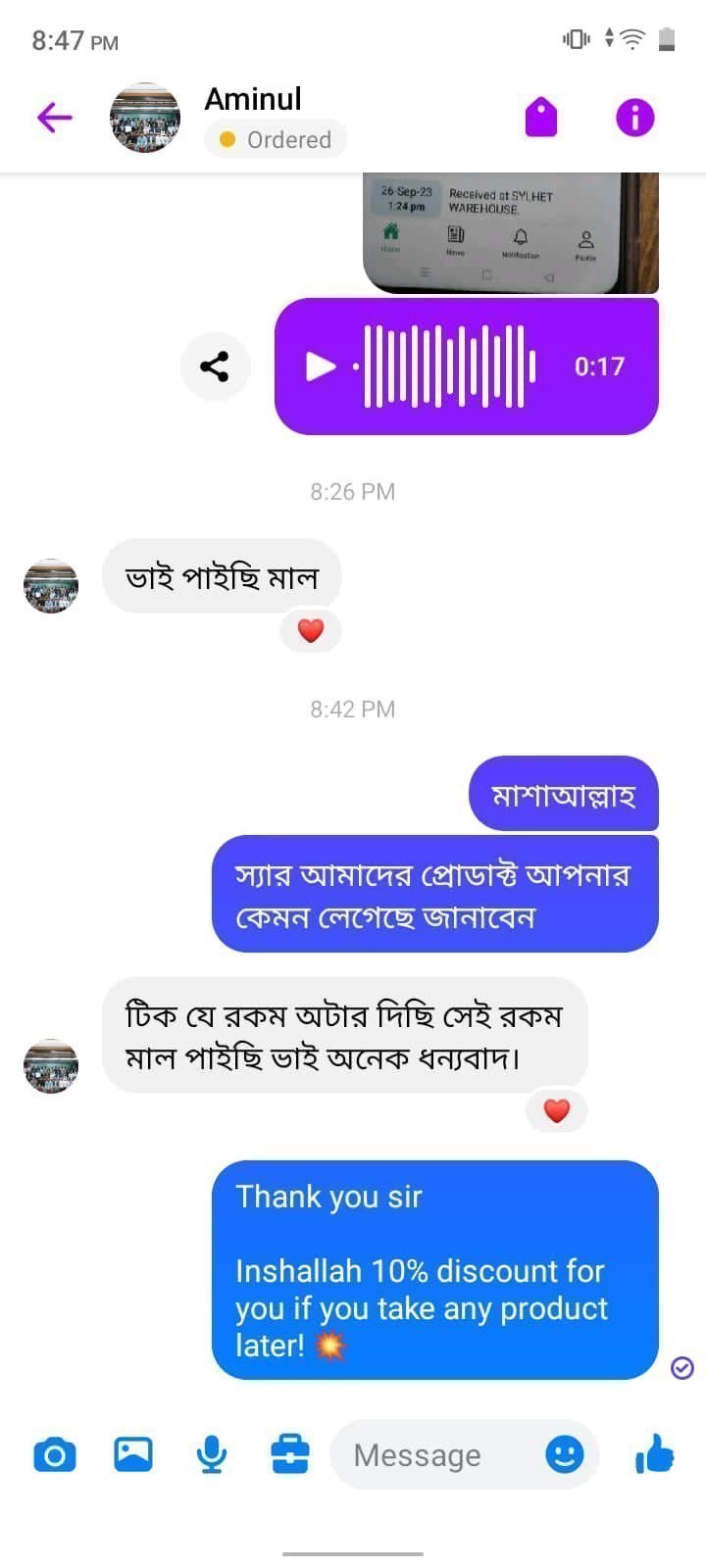This screenshot has height=1568, width=706.
Task: Tap Aminul's profile picture in the header
Action: [145, 117]
